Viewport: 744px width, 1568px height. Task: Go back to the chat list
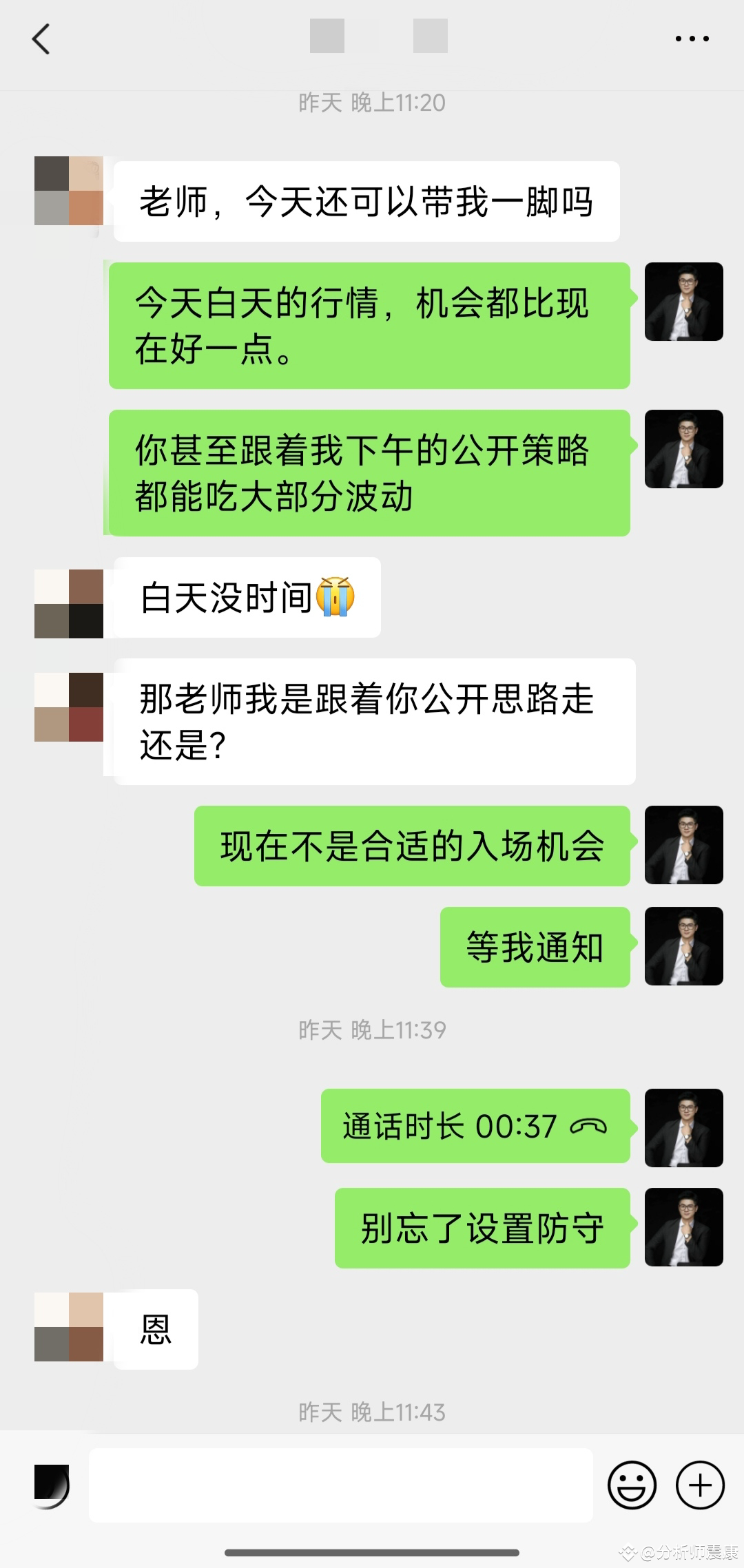click(41, 39)
